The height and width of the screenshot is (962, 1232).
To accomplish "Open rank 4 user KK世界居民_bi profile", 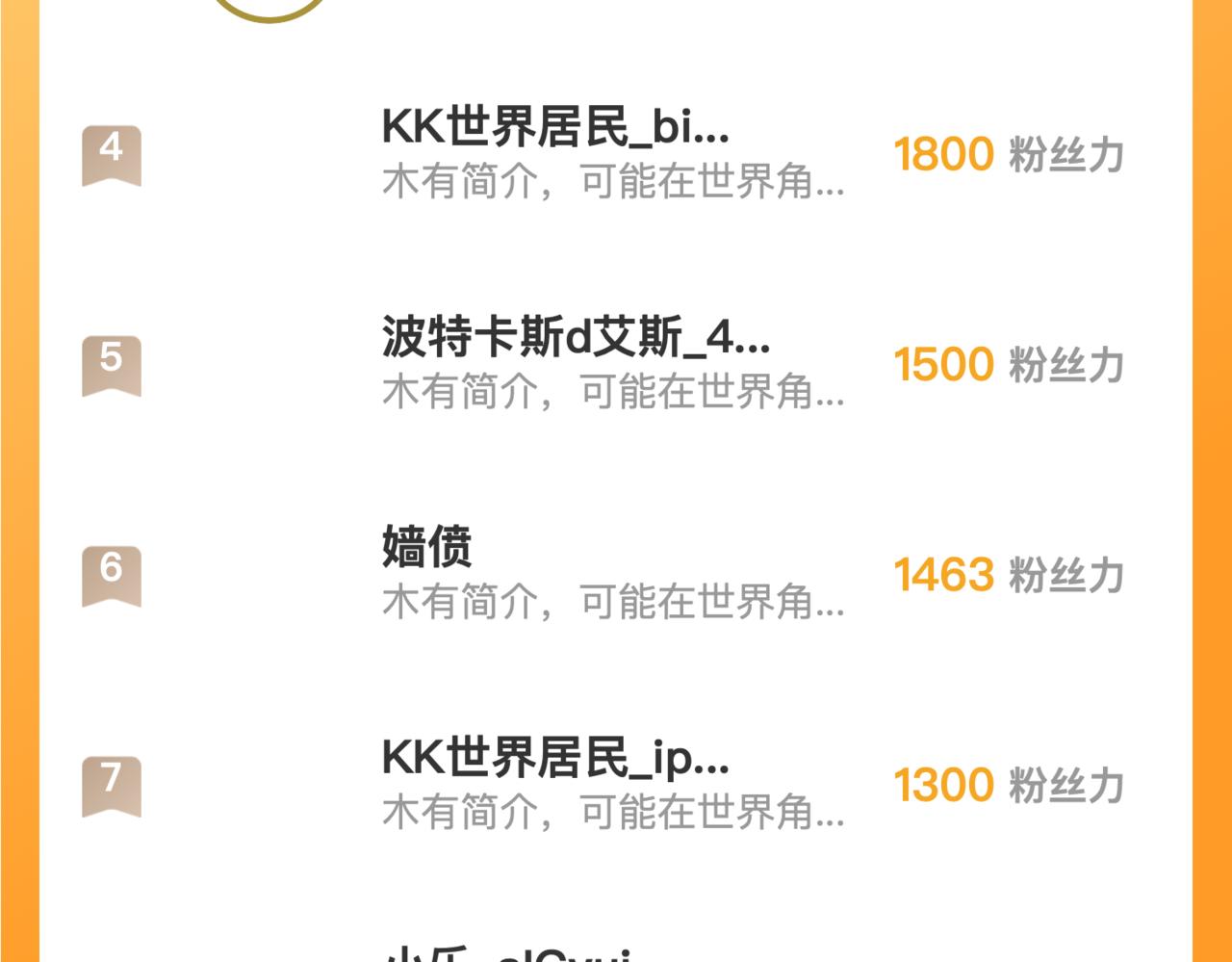I will pos(555,127).
